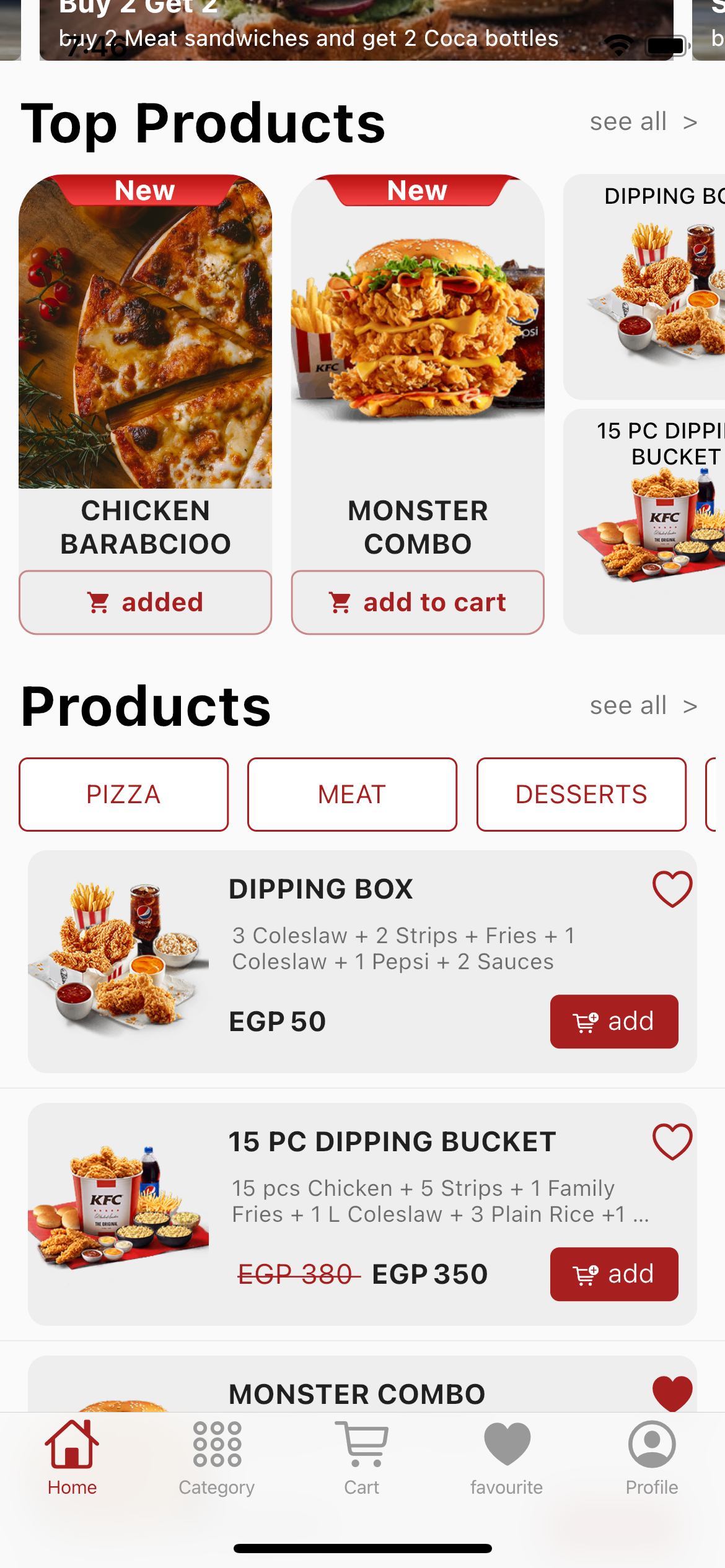The width and height of the screenshot is (725, 1568).
Task: Add Monster Combo to cart
Action: coord(418,601)
